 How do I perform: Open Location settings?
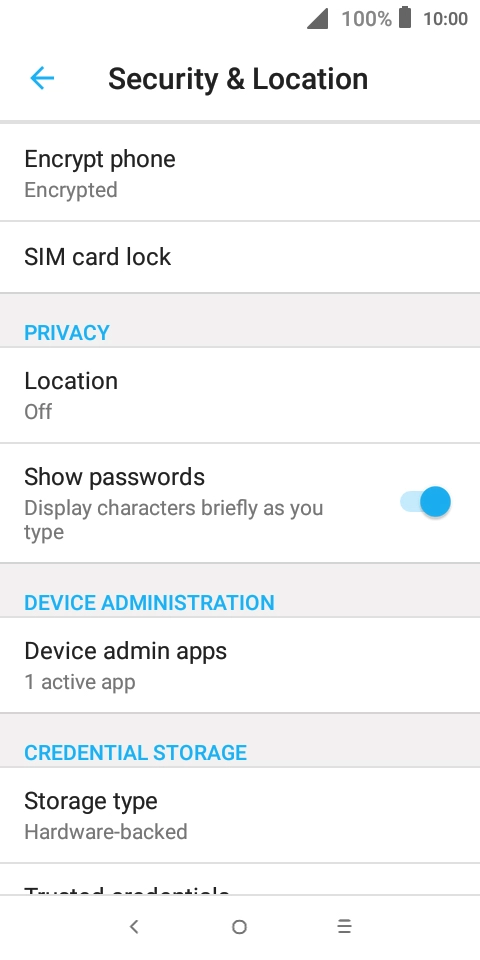pyautogui.click(x=240, y=395)
